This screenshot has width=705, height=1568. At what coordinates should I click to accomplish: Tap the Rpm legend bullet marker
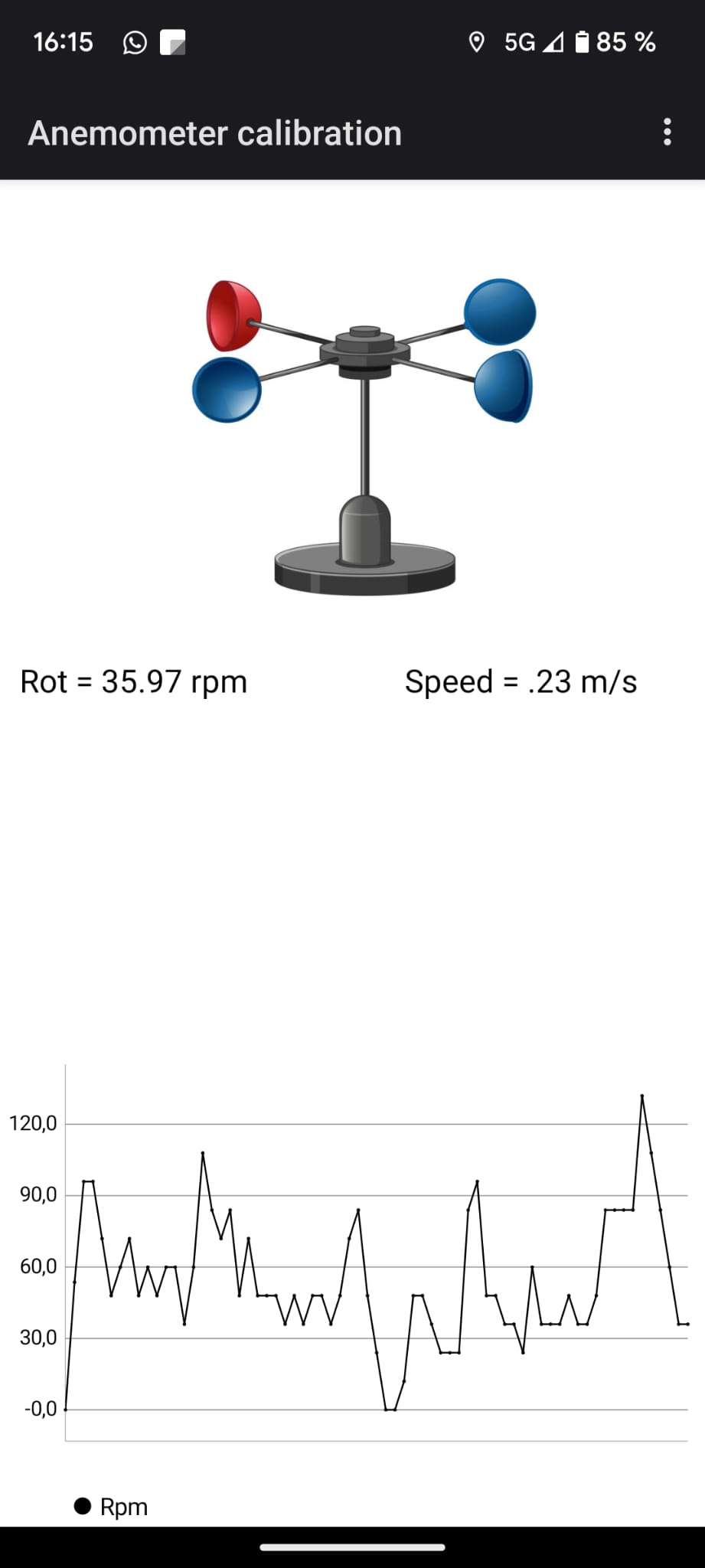[84, 1506]
